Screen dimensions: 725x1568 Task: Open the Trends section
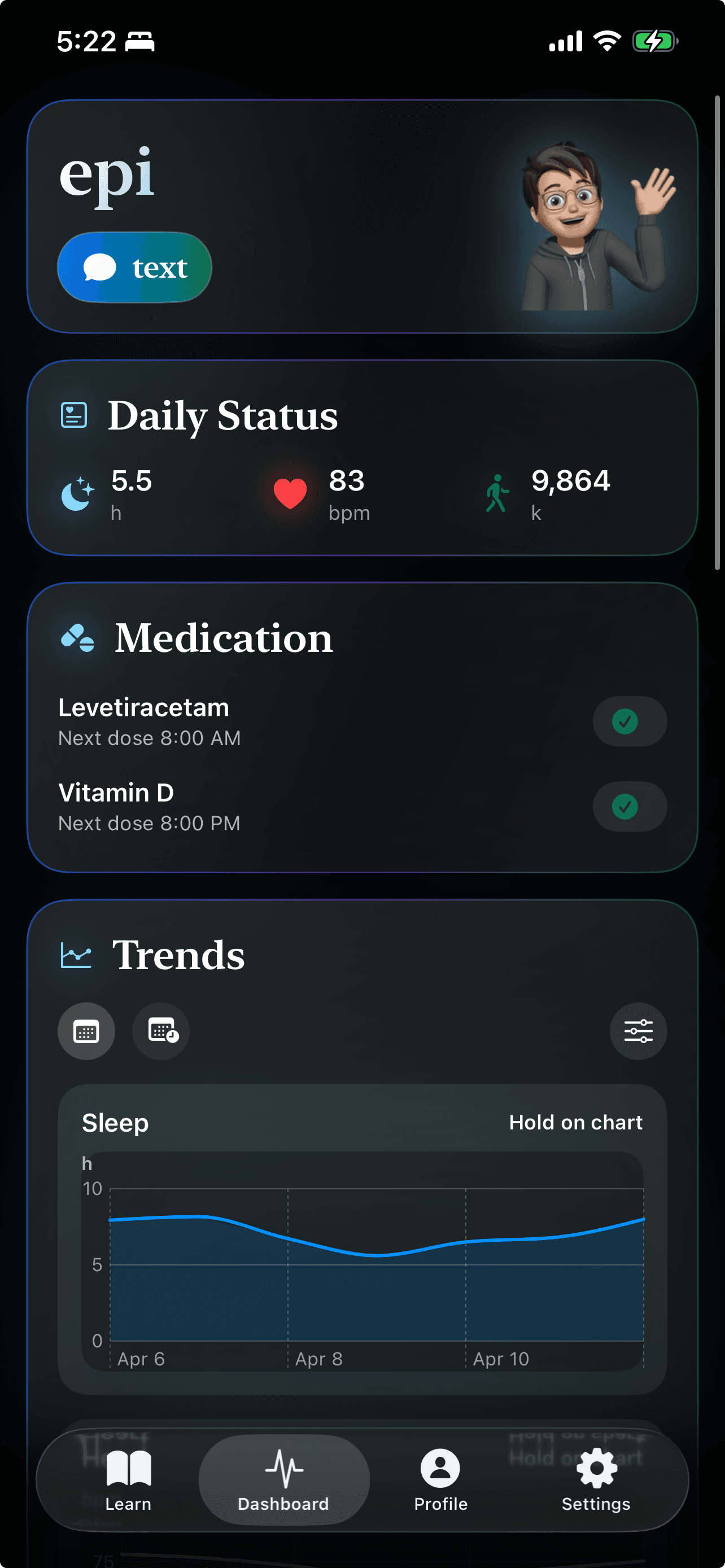coord(179,954)
